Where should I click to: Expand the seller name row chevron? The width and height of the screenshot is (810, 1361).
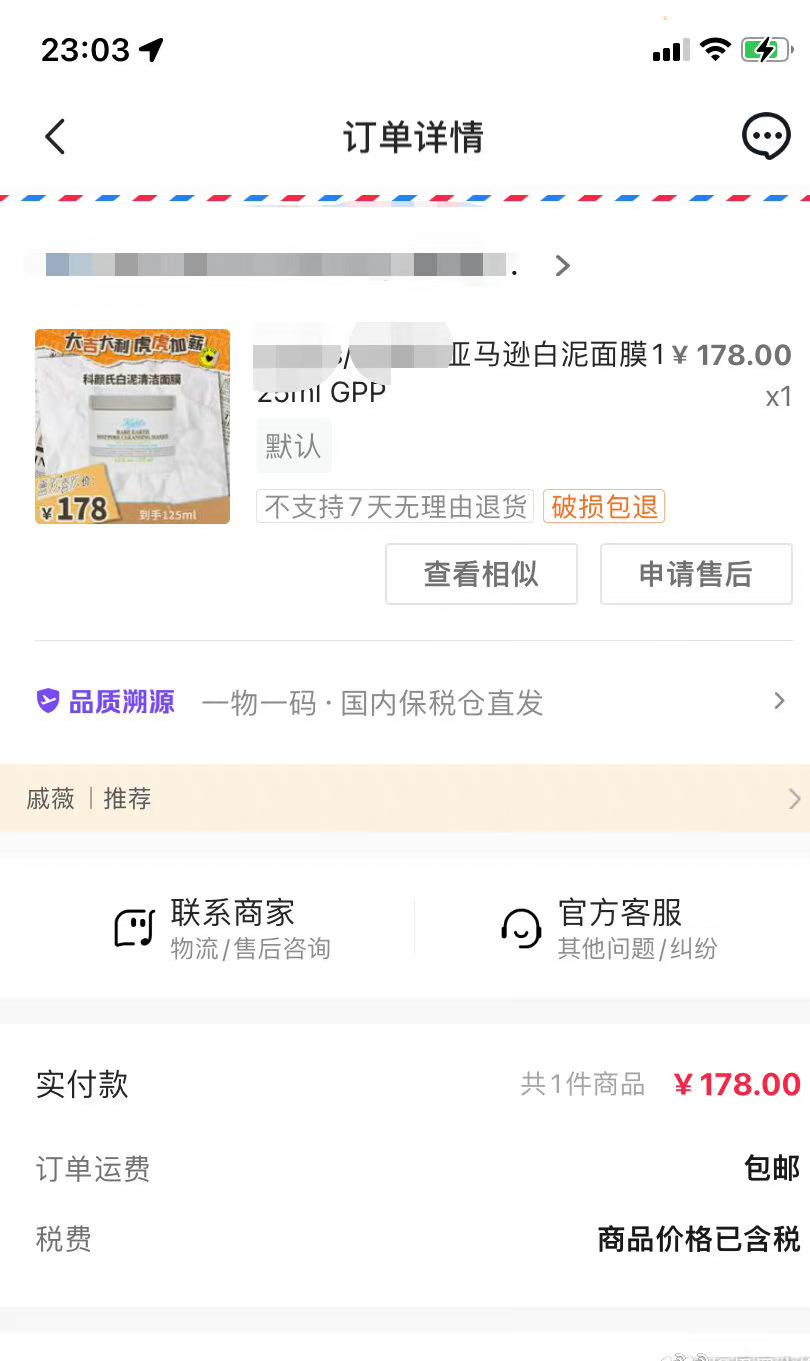562,266
